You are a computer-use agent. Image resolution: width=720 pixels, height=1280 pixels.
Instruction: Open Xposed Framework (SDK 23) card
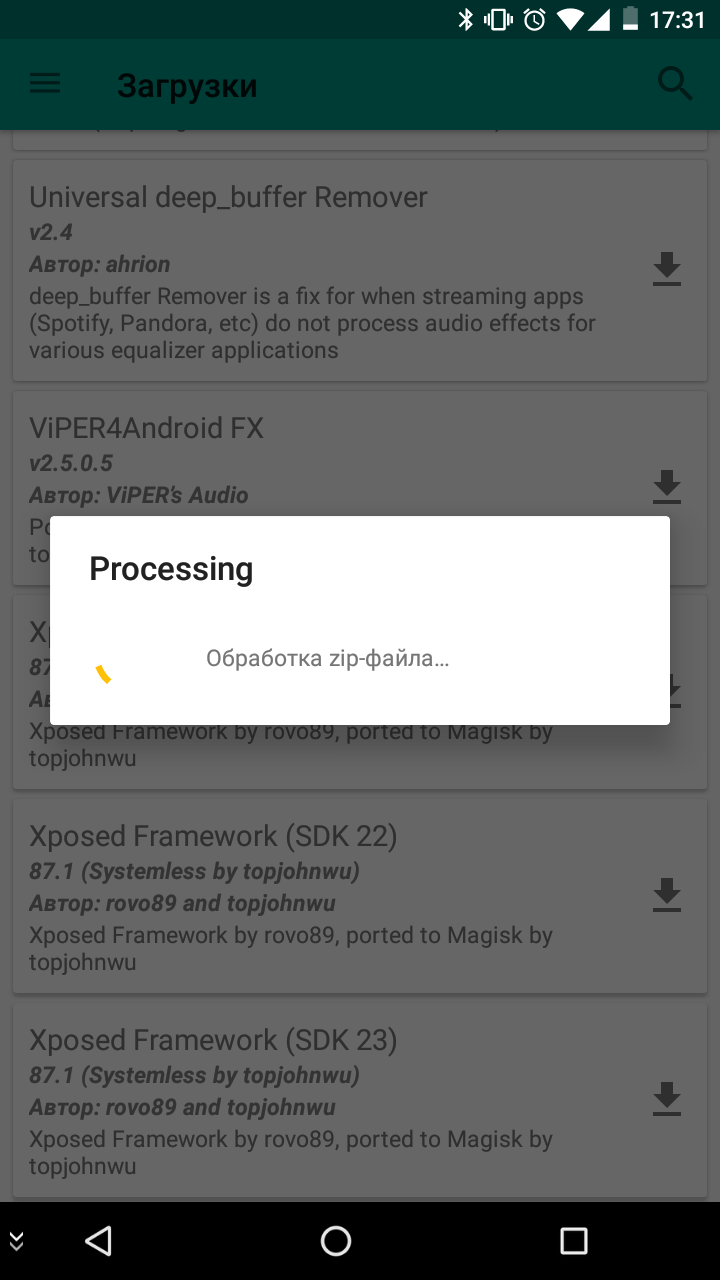click(x=360, y=1099)
